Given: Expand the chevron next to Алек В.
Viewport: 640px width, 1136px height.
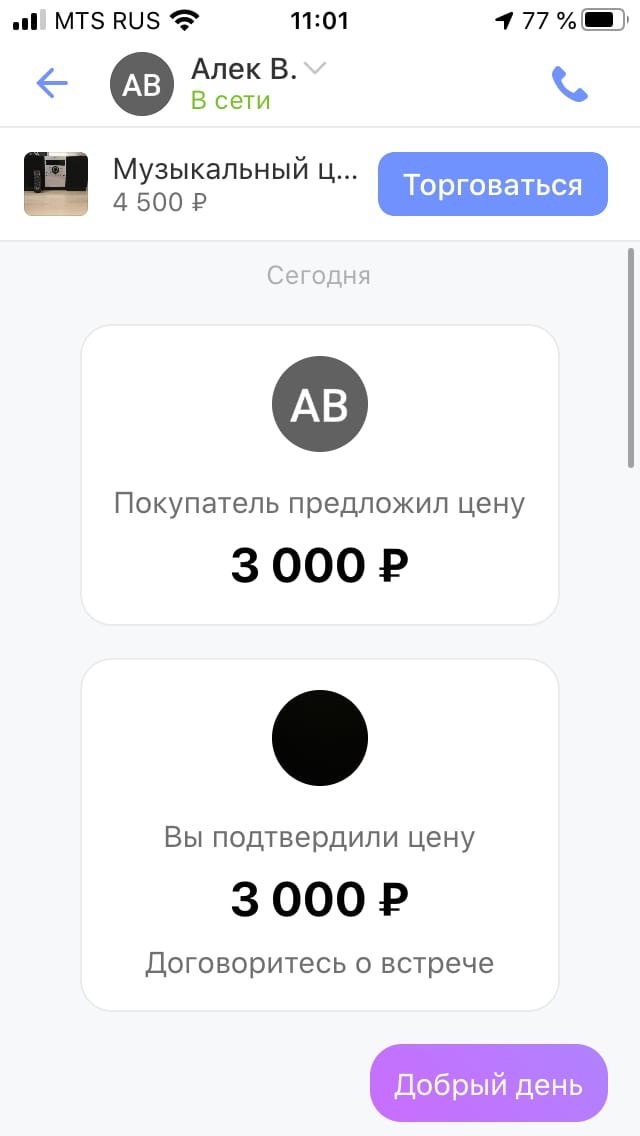Looking at the screenshot, I should pyautogui.click(x=315, y=68).
